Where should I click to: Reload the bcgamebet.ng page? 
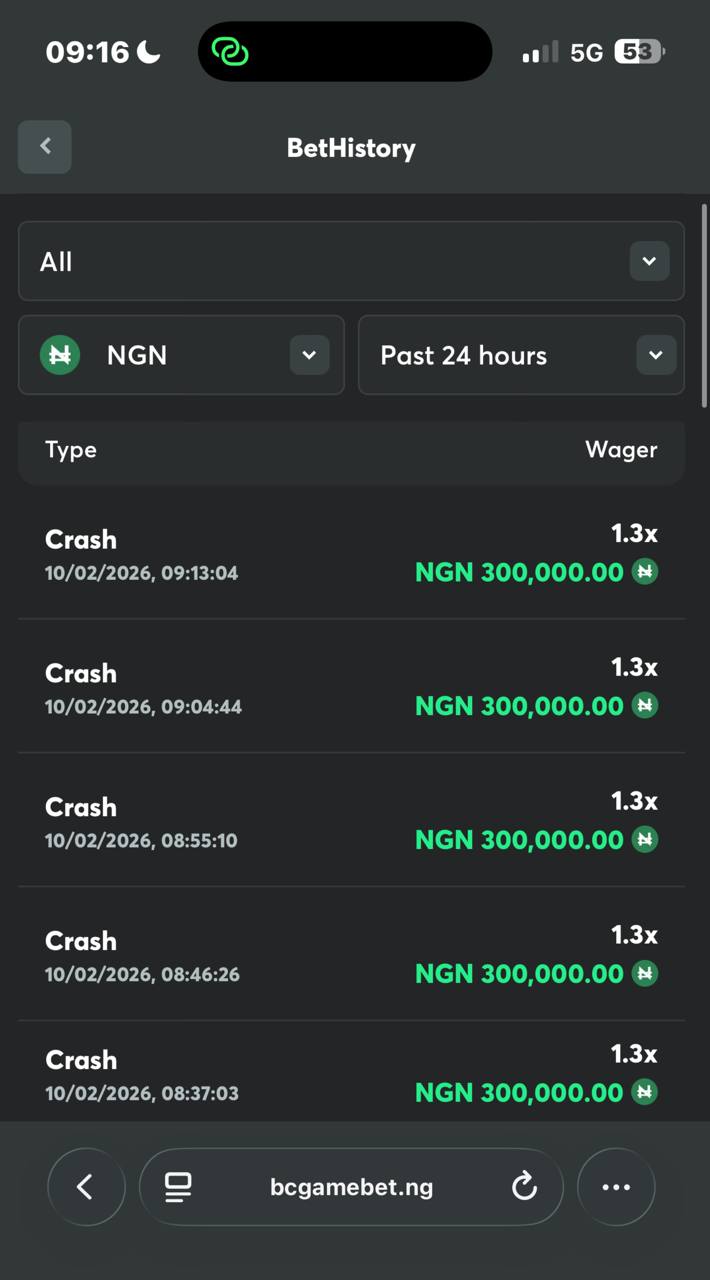pyautogui.click(x=524, y=1187)
